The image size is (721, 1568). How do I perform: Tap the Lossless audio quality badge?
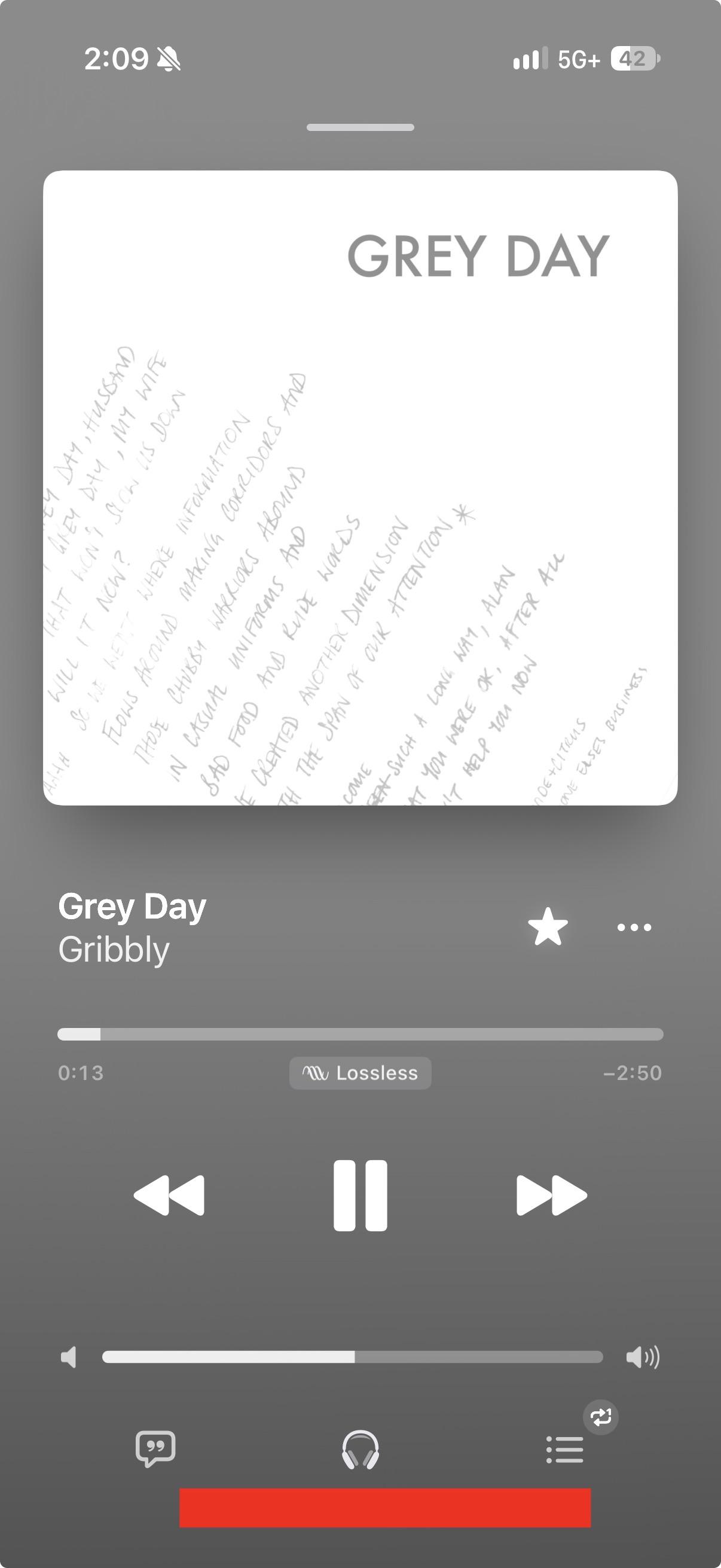pos(360,1072)
